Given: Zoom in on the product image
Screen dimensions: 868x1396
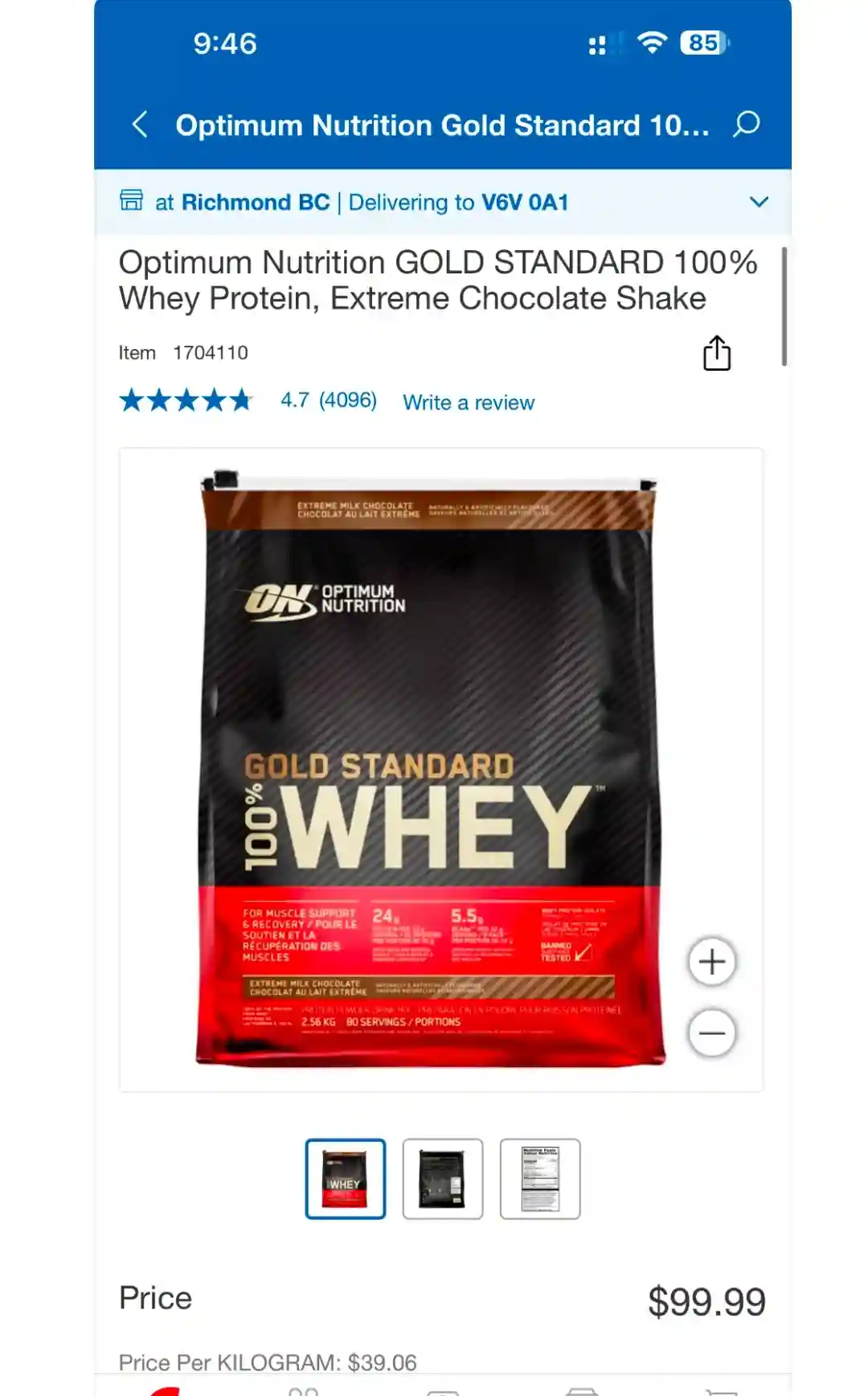Looking at the screenshot, I should click(711, 962).
